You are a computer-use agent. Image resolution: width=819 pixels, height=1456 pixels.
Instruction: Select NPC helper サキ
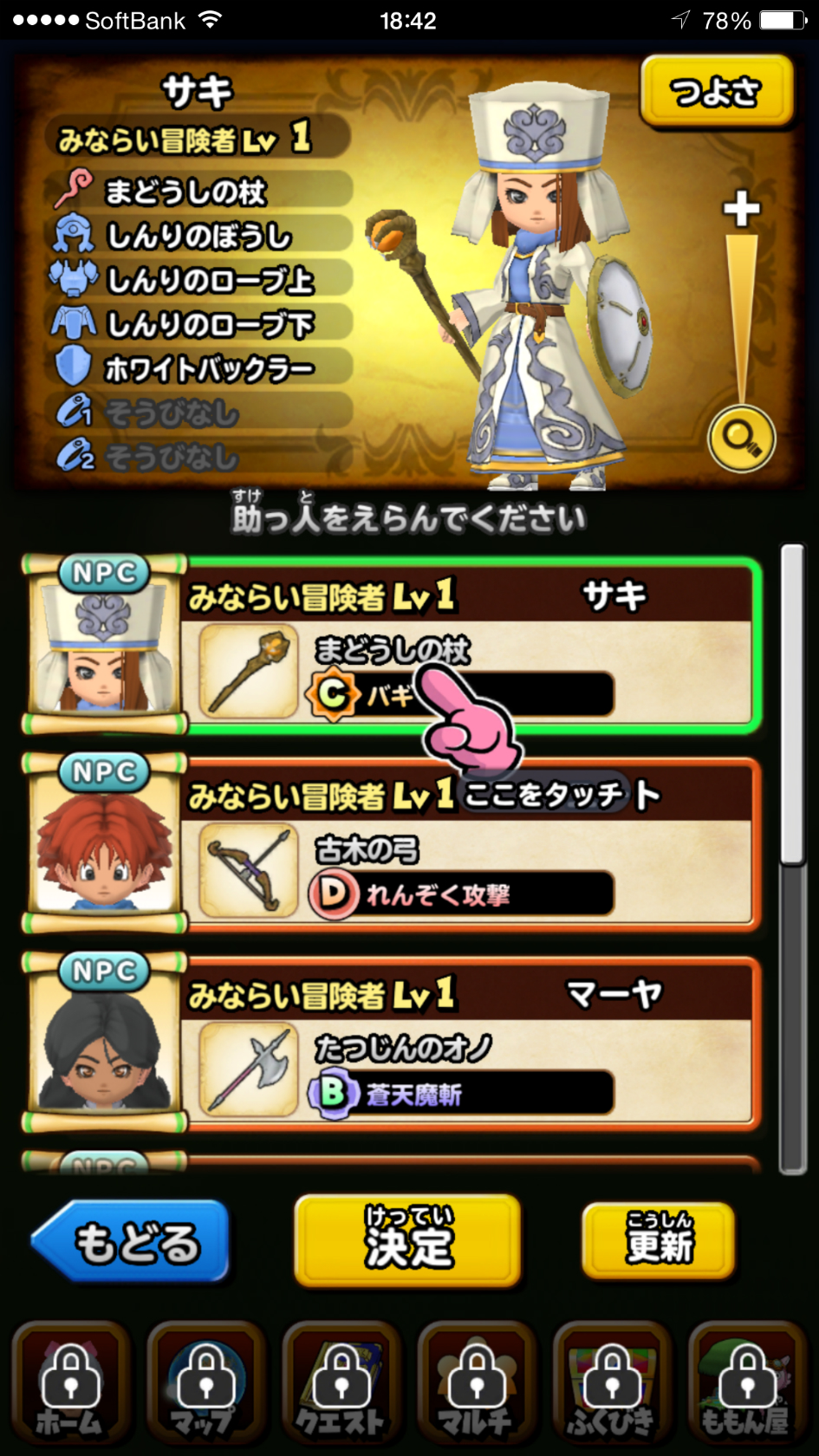tap(392, 645)
